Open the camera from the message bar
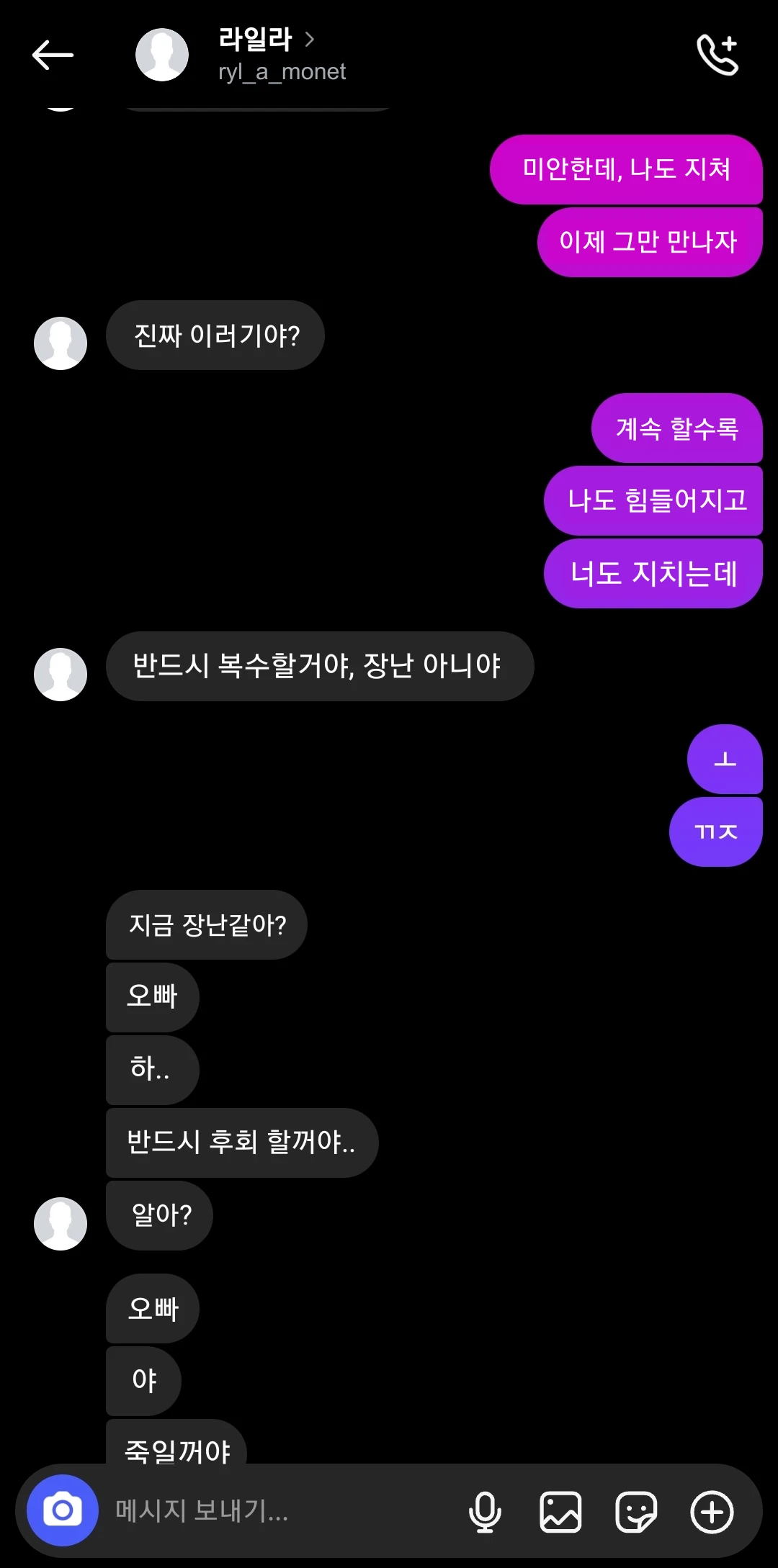 (x=63, y=1510)
